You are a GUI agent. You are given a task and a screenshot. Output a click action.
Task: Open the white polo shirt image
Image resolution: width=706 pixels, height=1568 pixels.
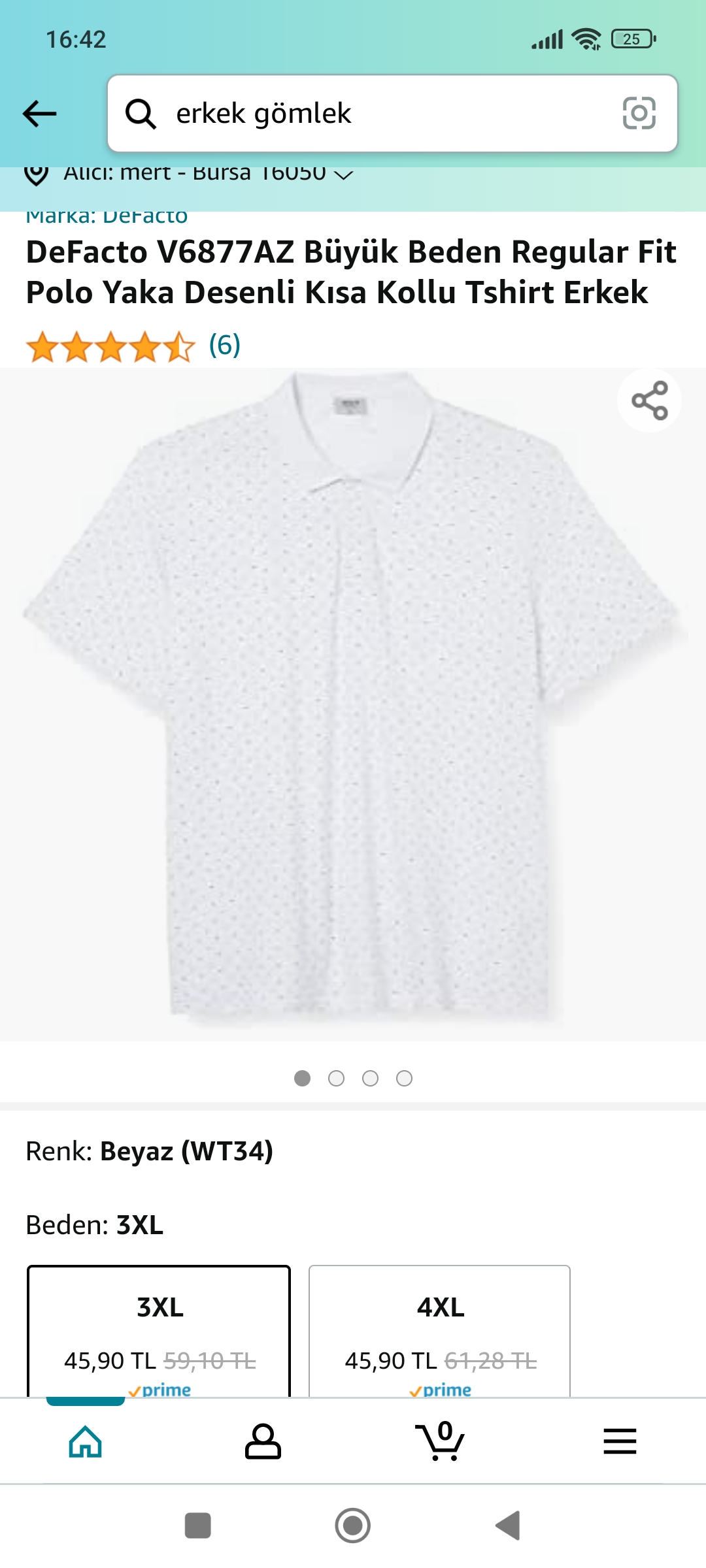point(353,706)
